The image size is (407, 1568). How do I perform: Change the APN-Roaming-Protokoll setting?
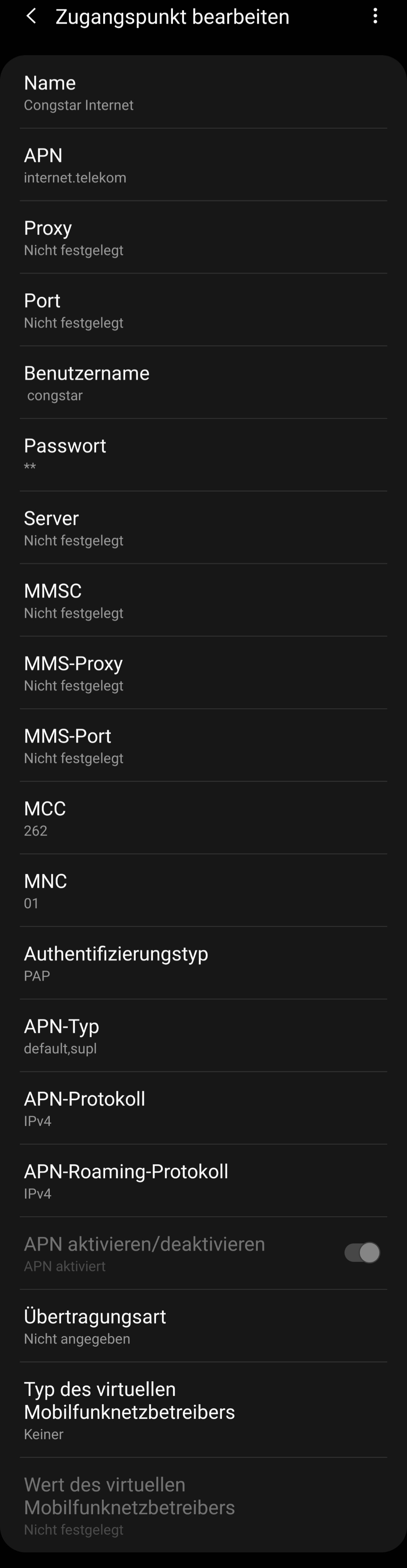pos(203,1181)
